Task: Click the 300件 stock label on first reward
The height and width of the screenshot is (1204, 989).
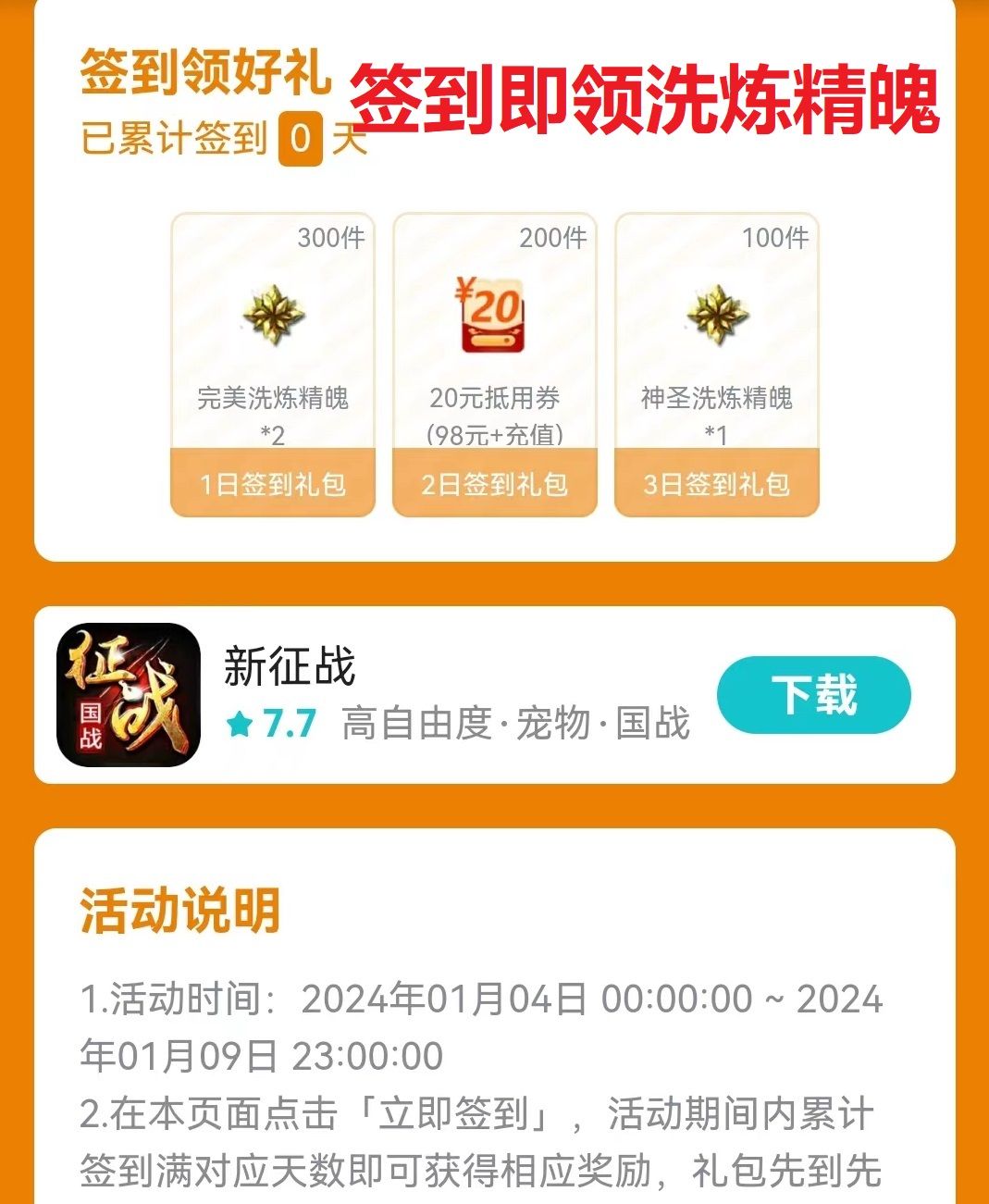Action: tap(331, 239)
